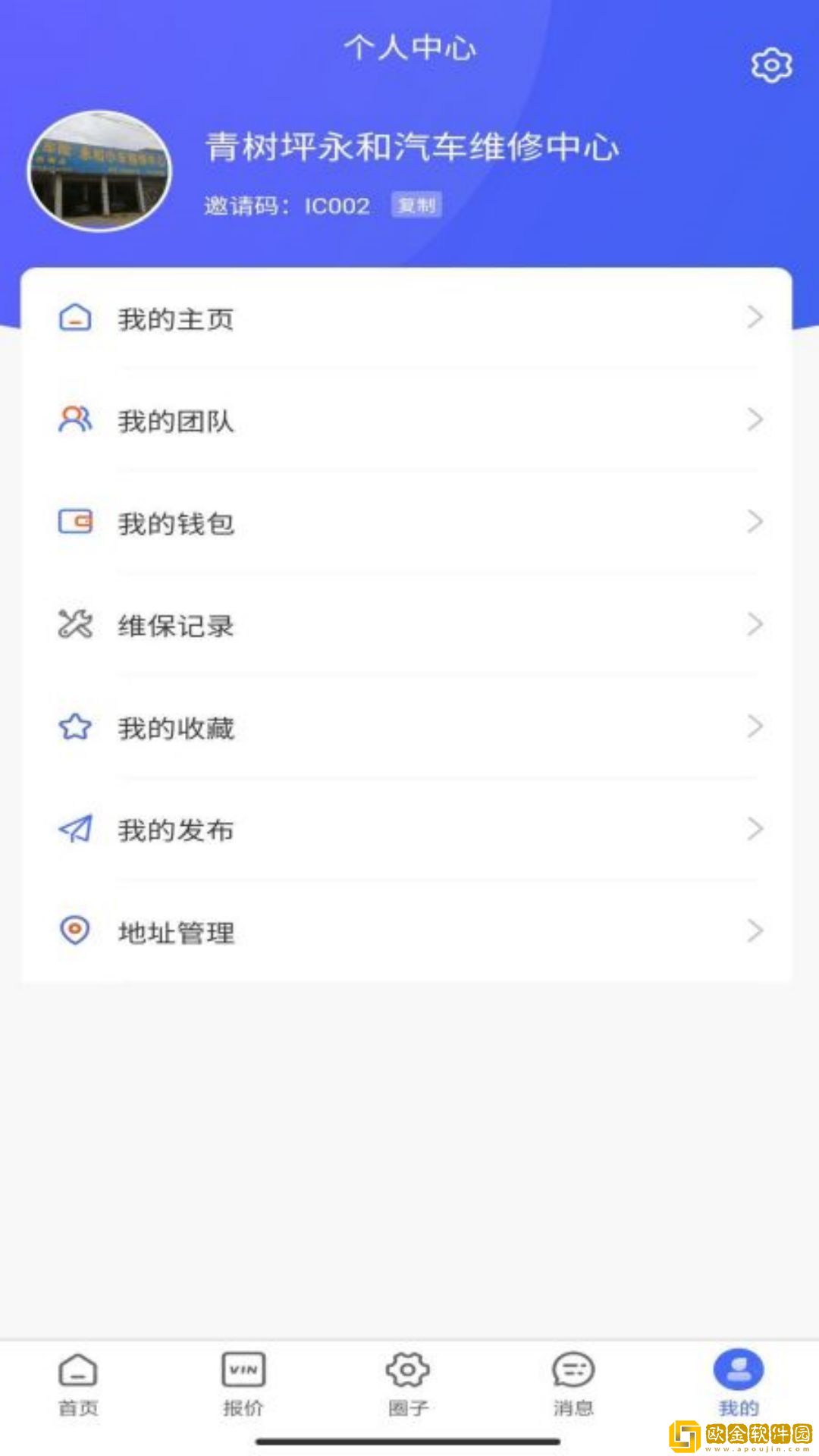
Task: Click the wrench tools icon for 维保记录
Action: [x=74, y=624]
